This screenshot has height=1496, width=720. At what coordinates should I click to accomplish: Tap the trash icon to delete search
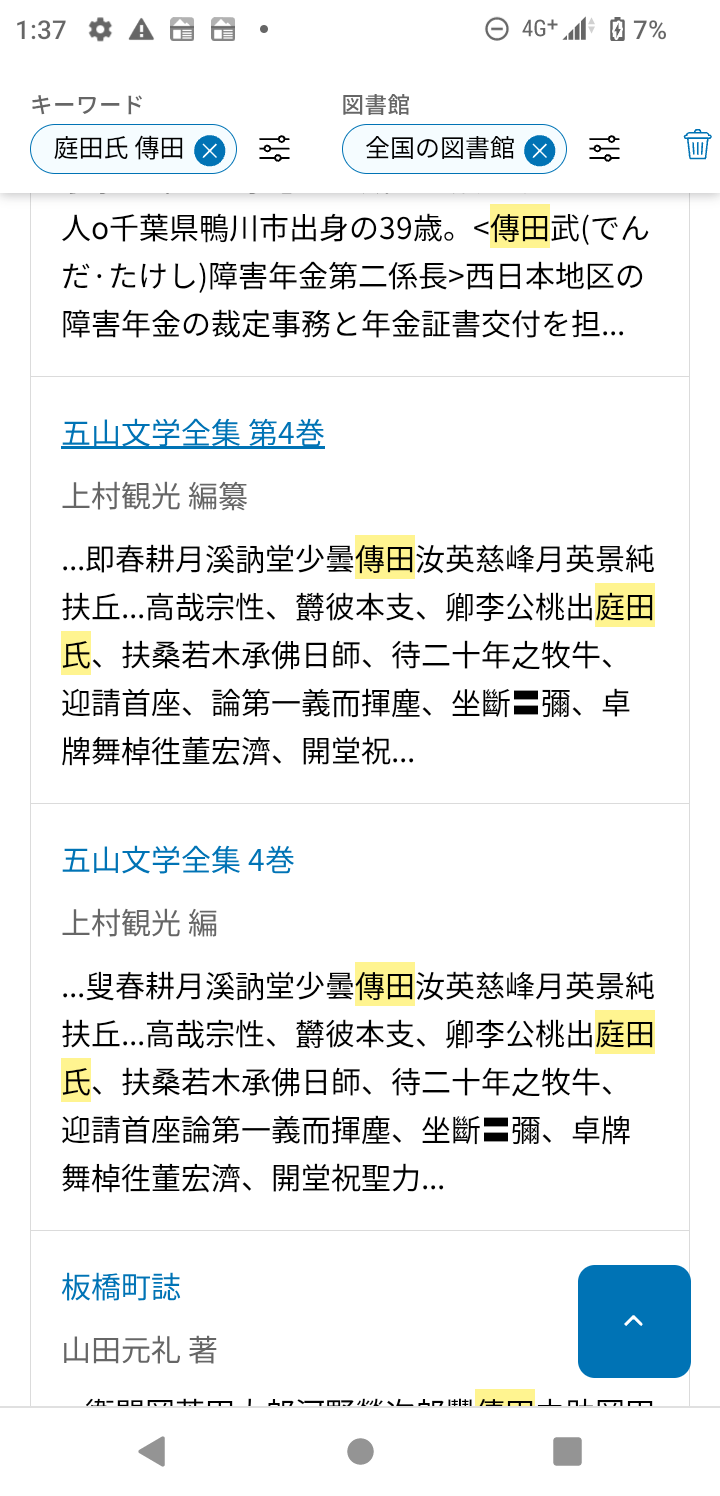(697, 145)
